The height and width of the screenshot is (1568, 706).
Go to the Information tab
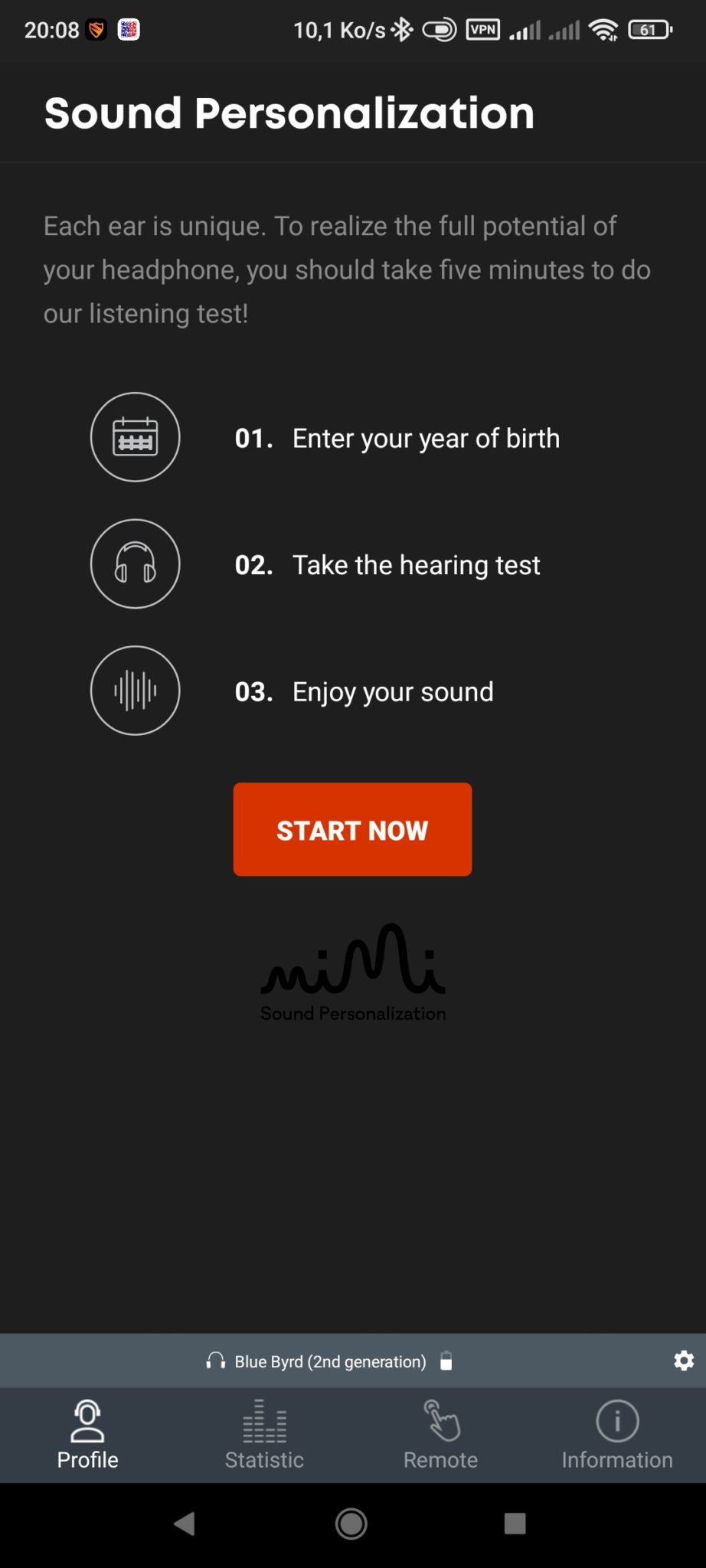tap(617, 1435)
